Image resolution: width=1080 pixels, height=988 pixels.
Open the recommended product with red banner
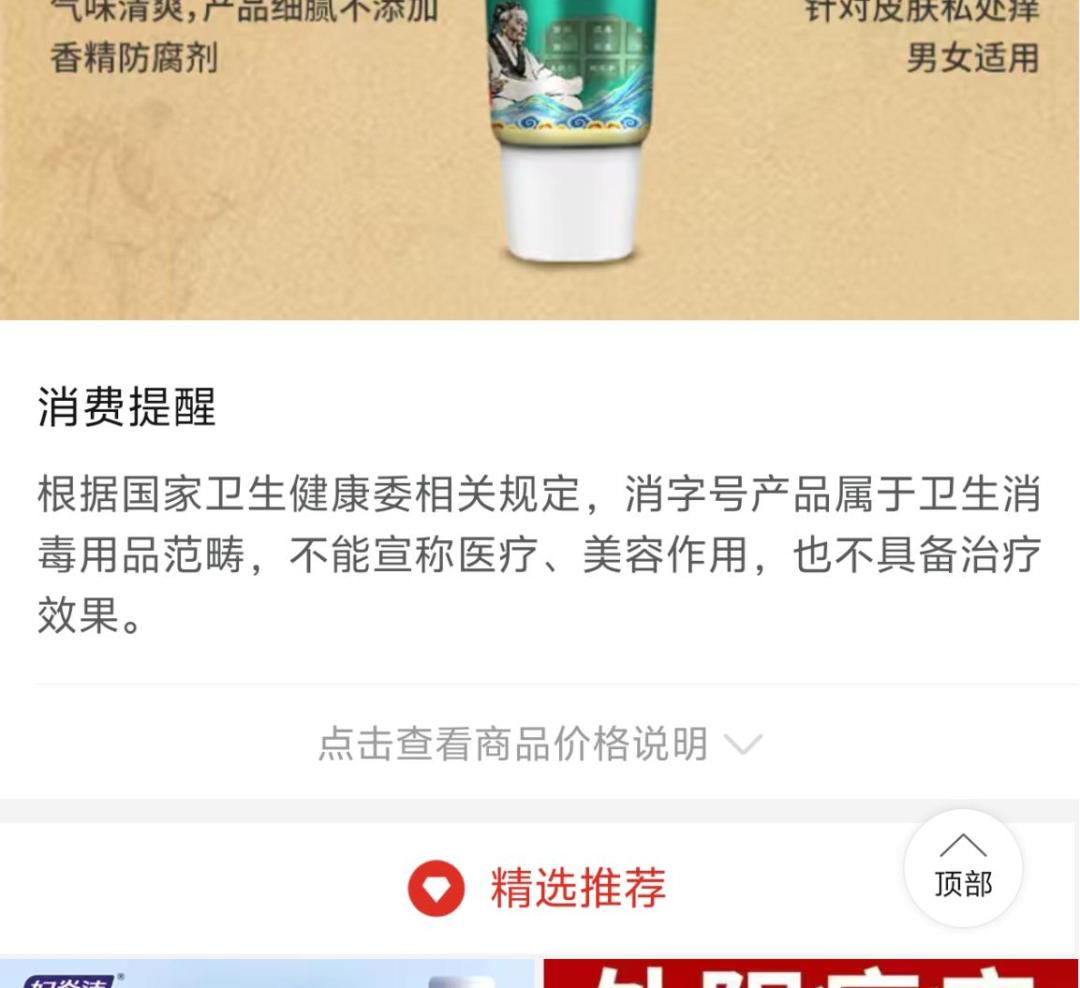(810, 975)
